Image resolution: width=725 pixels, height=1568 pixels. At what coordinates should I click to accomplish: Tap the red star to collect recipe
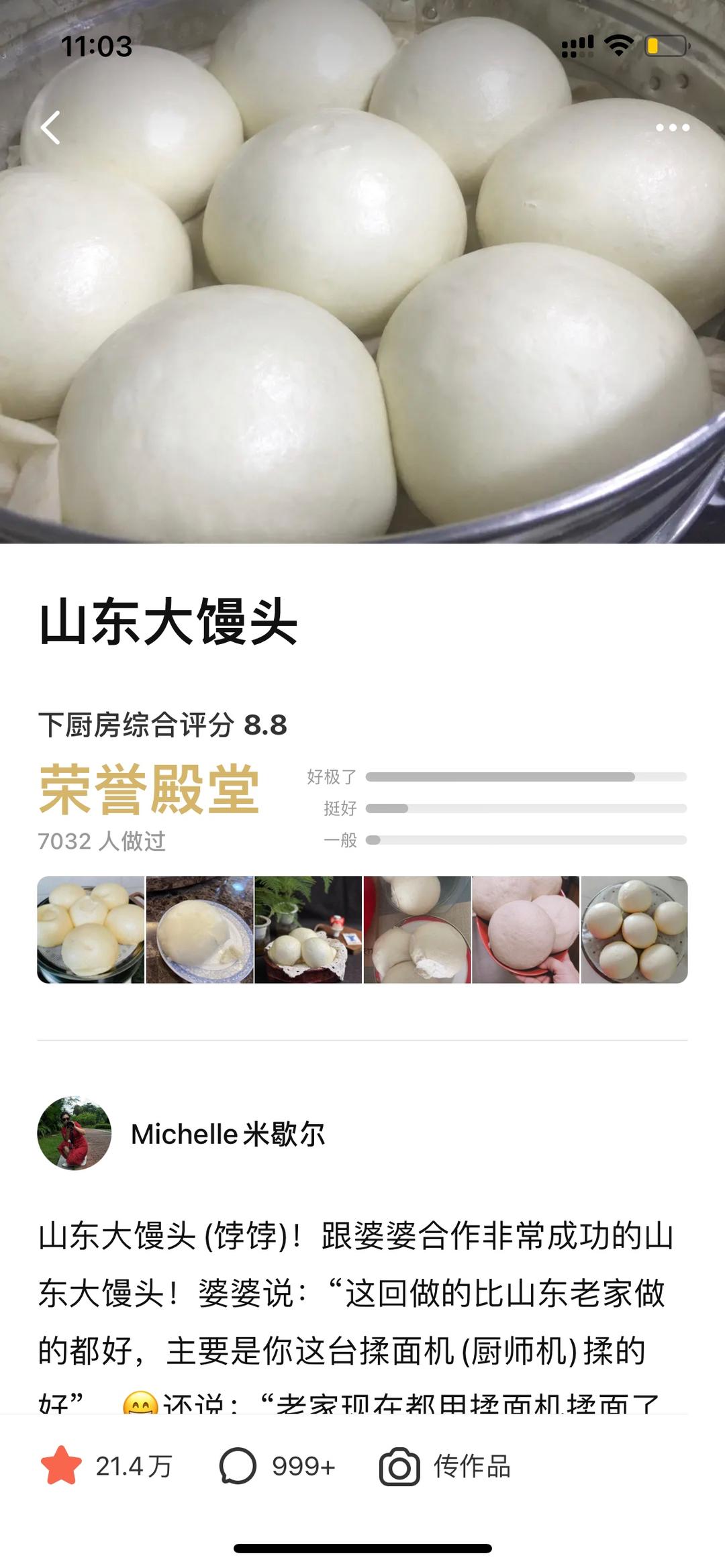click(x=61, y=1466)
